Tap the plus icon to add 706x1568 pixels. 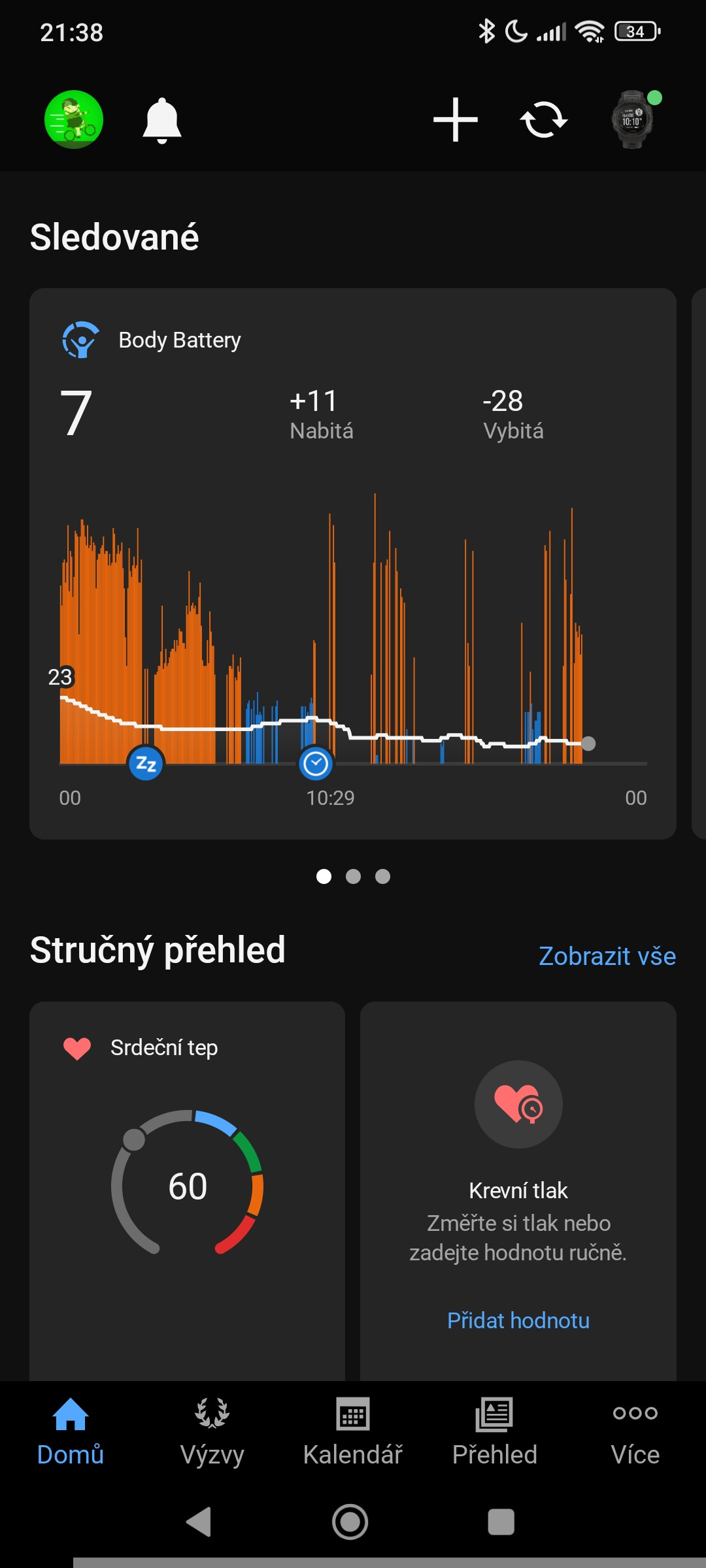coord(456,120)
